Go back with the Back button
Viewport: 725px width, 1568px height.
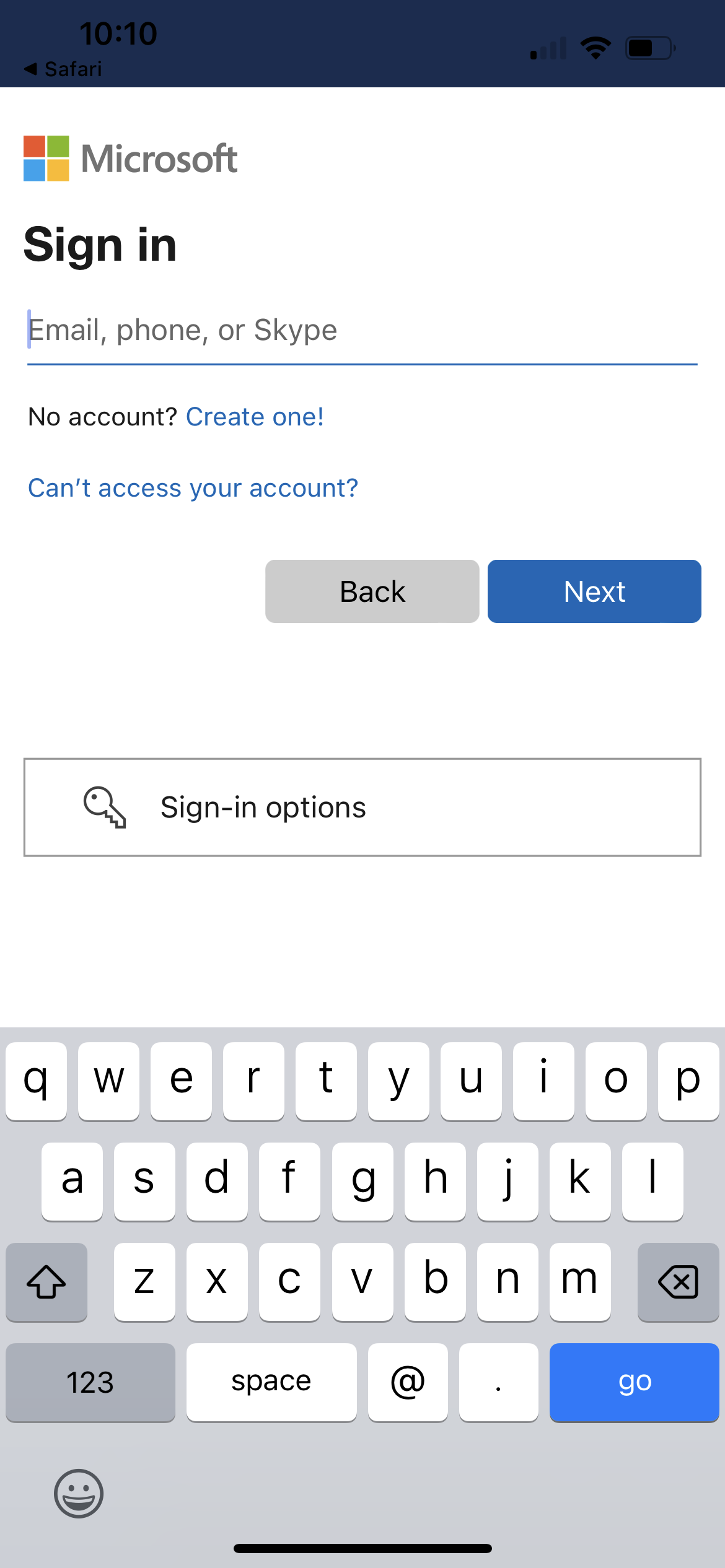[372, 591]
